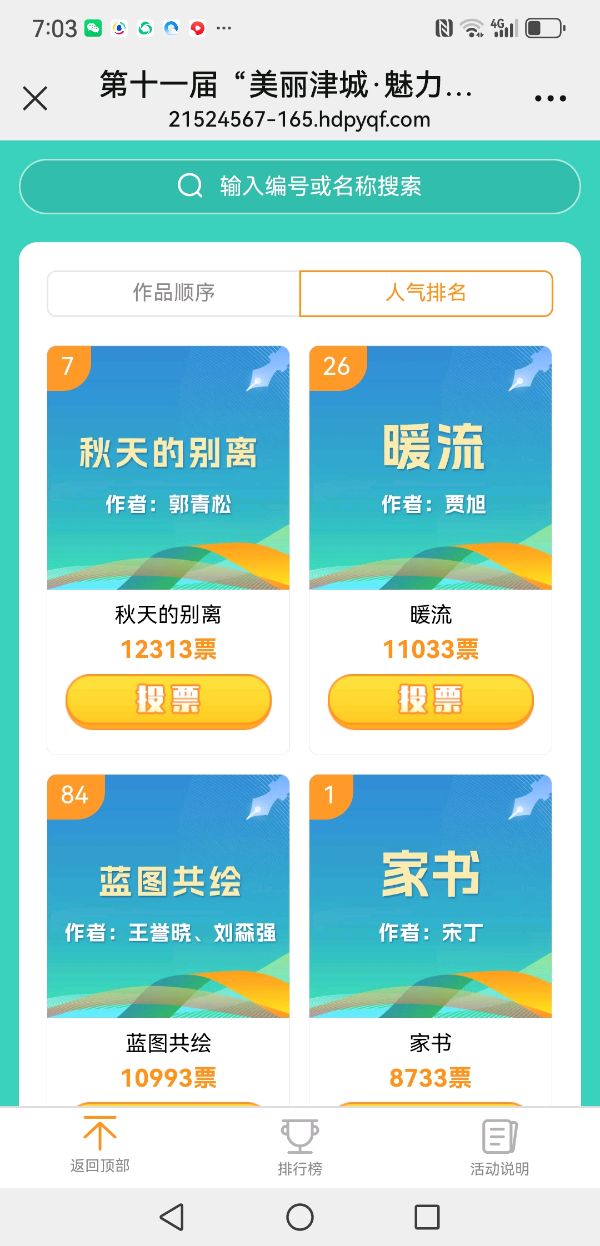Go to the phone's home screen
The height and width of the screenshot is (1246, 600).
click(300, 1216)
